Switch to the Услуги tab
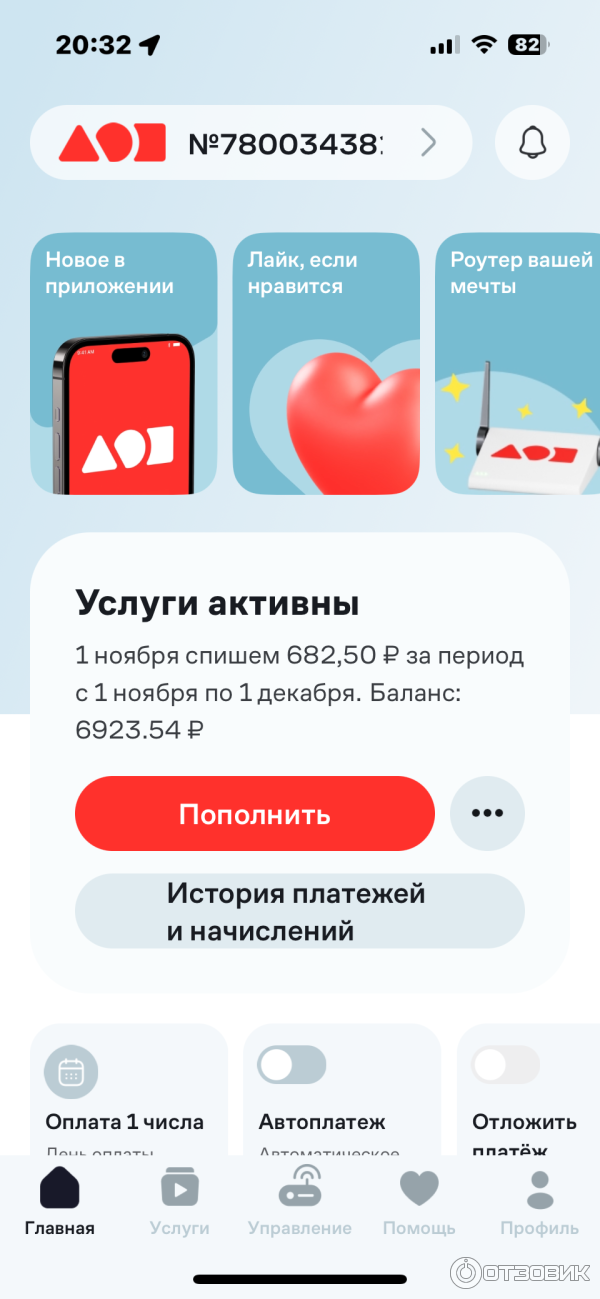Screen dimensions: 600x1299 (180, 1201)
